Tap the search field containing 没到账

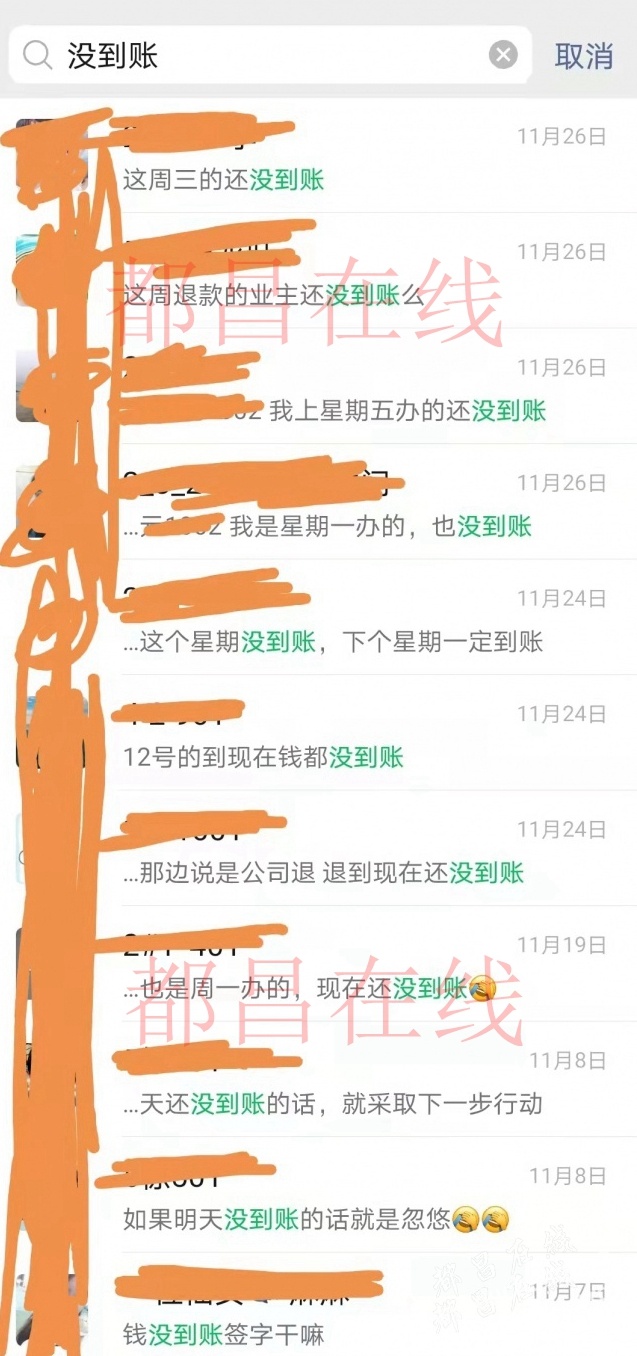tap(270, 55)
